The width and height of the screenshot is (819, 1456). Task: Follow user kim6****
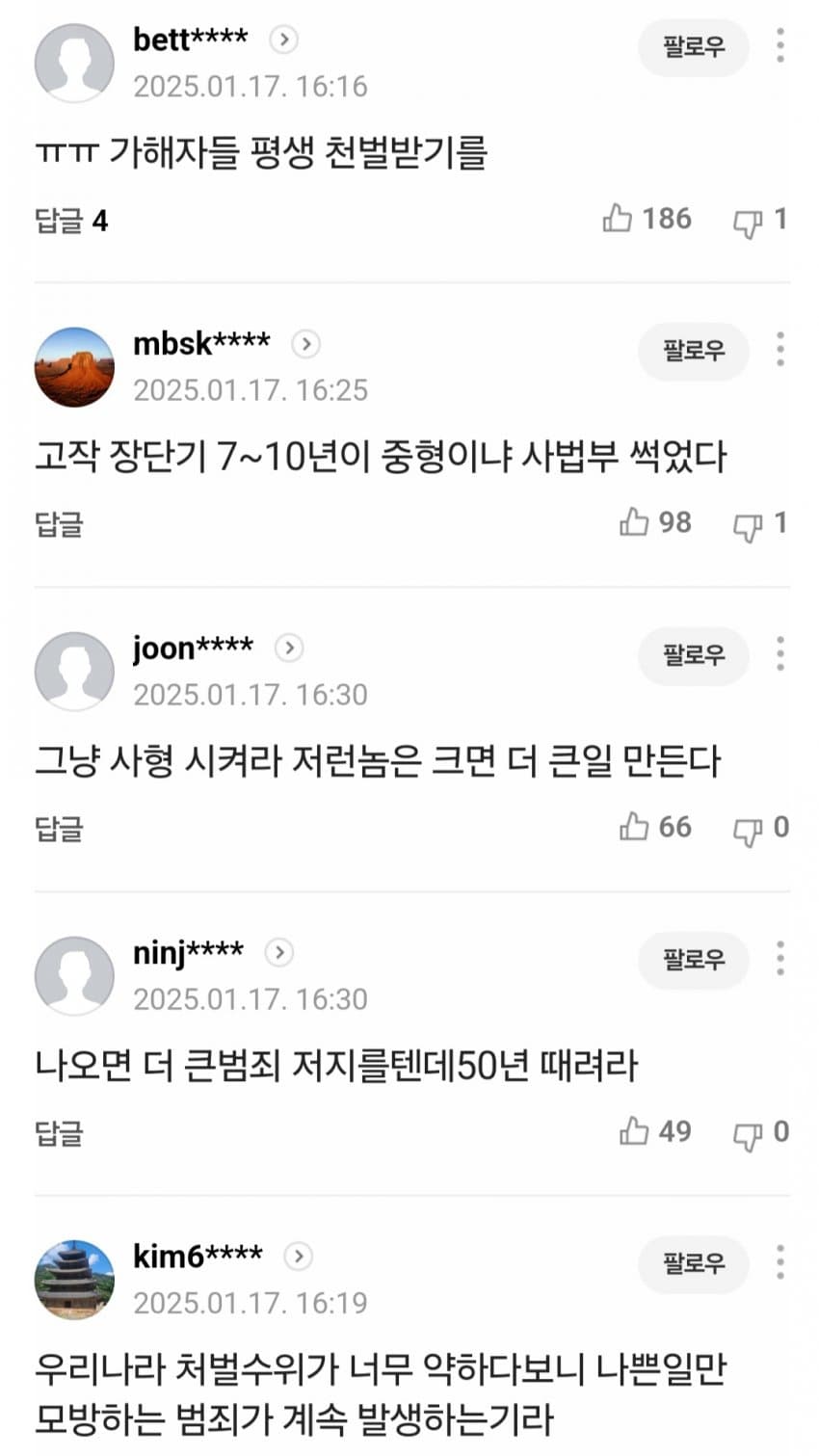click(x=693, y=1263)
